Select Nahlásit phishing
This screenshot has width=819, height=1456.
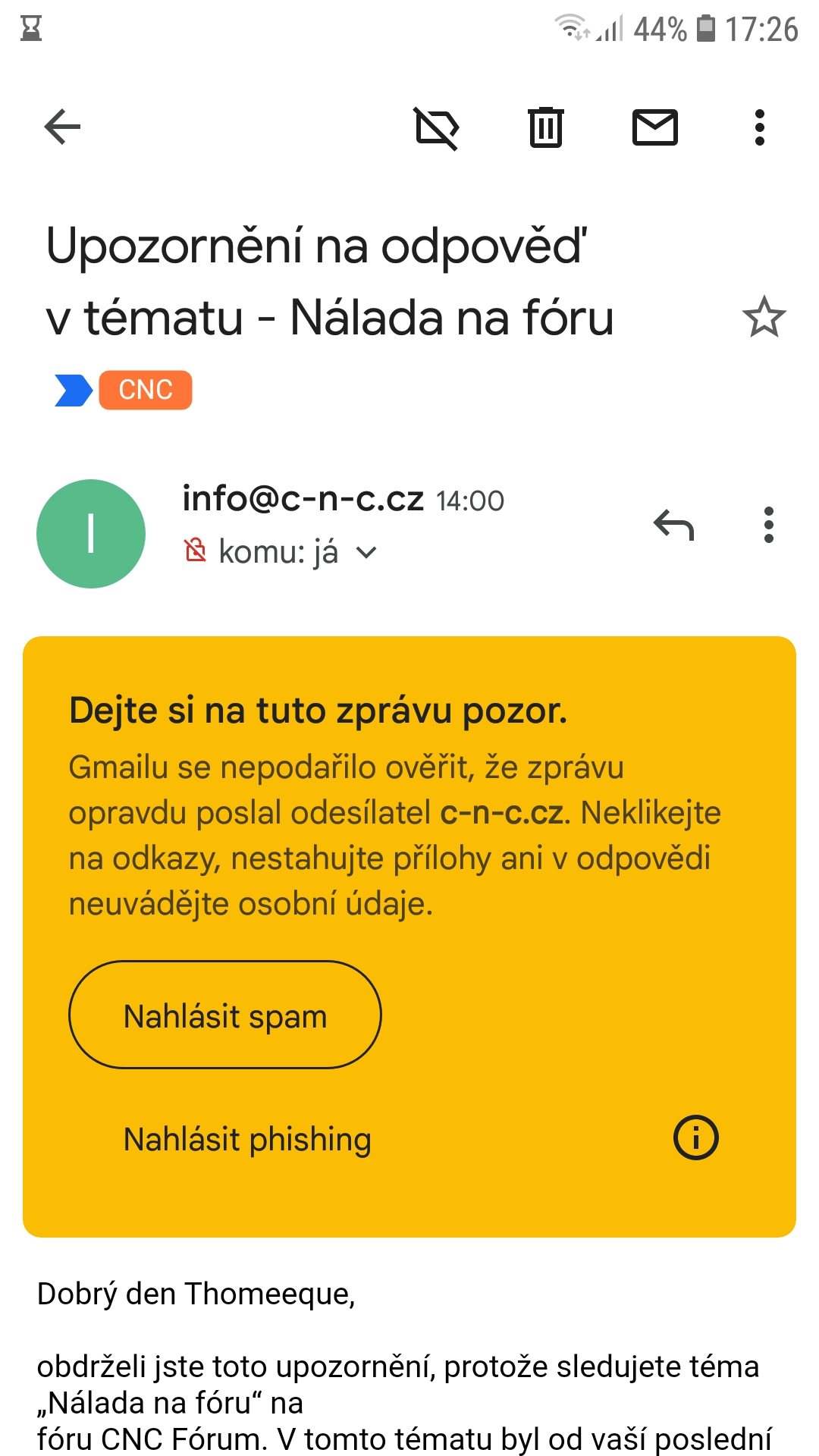(247, 1139)
